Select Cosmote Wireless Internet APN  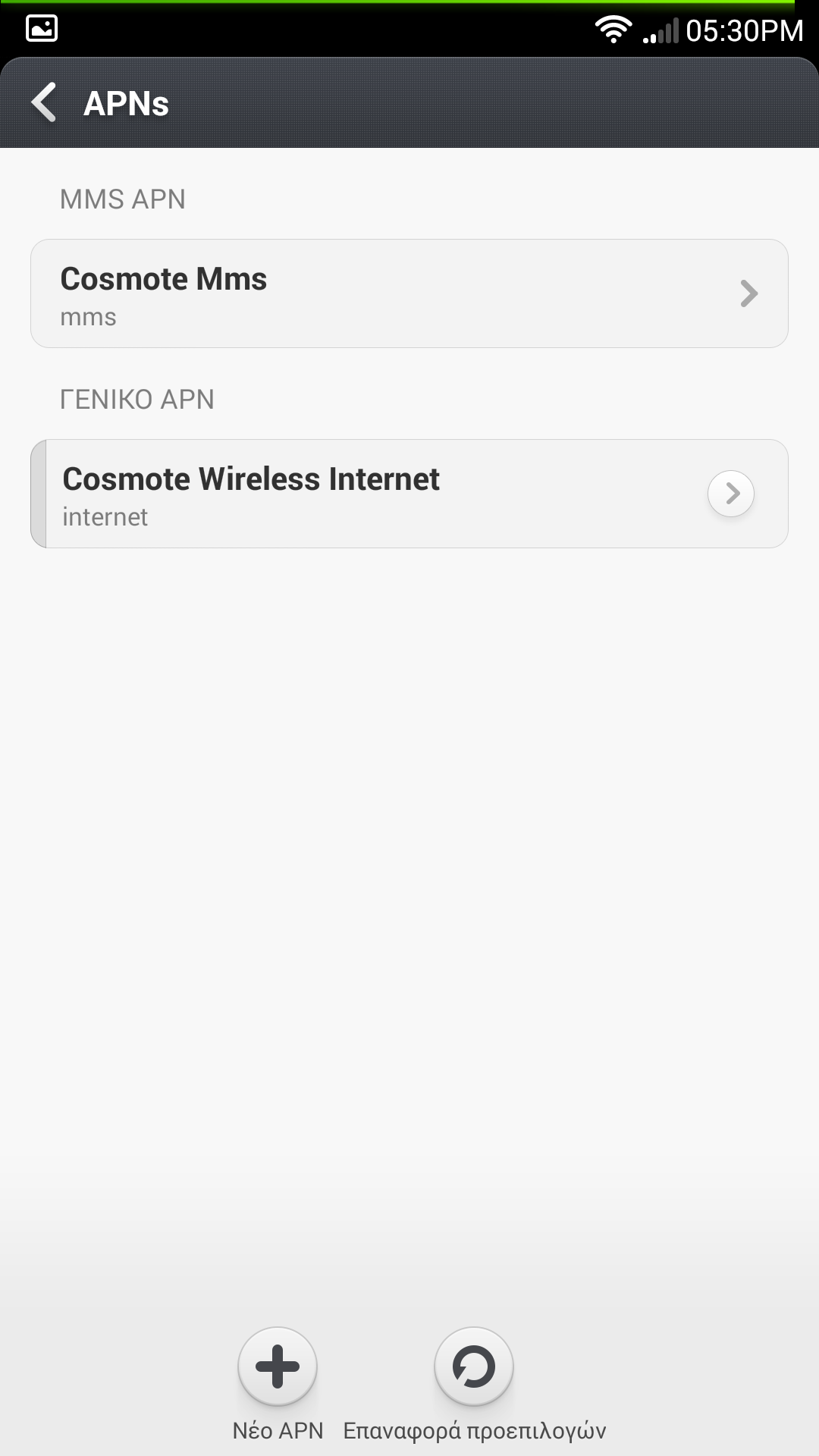409,494
